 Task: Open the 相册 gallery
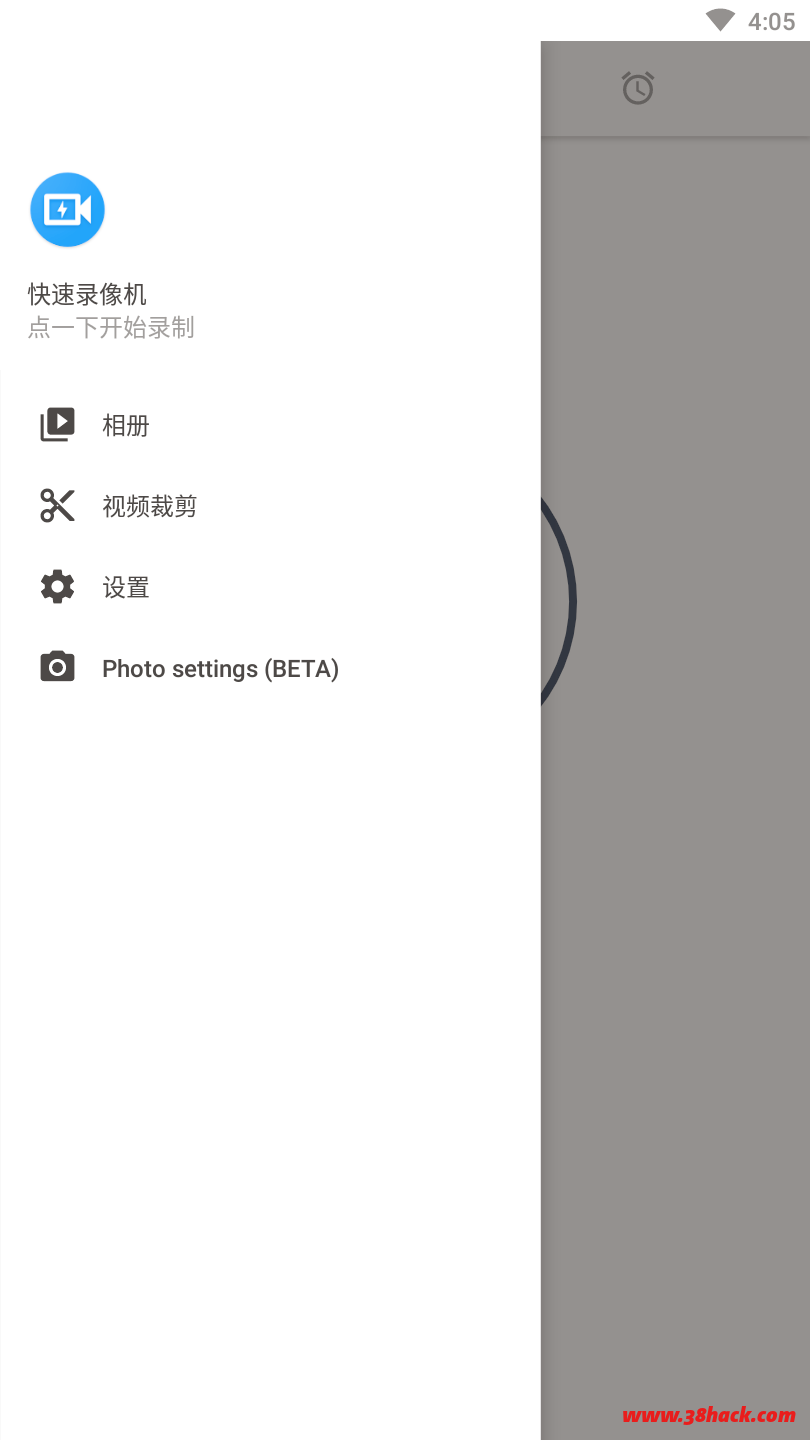[125, 426]
